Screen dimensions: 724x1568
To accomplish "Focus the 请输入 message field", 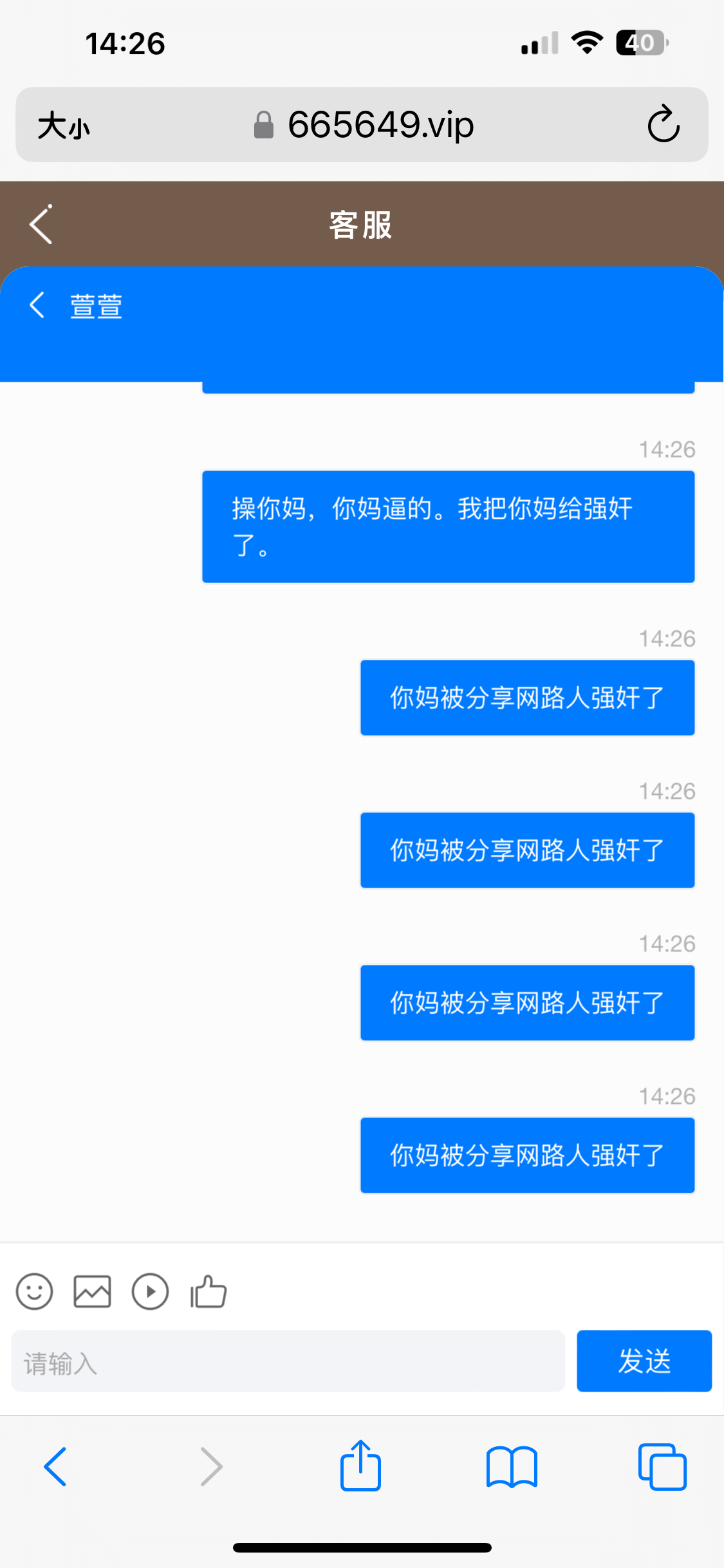I will (x=288, y=1361).
